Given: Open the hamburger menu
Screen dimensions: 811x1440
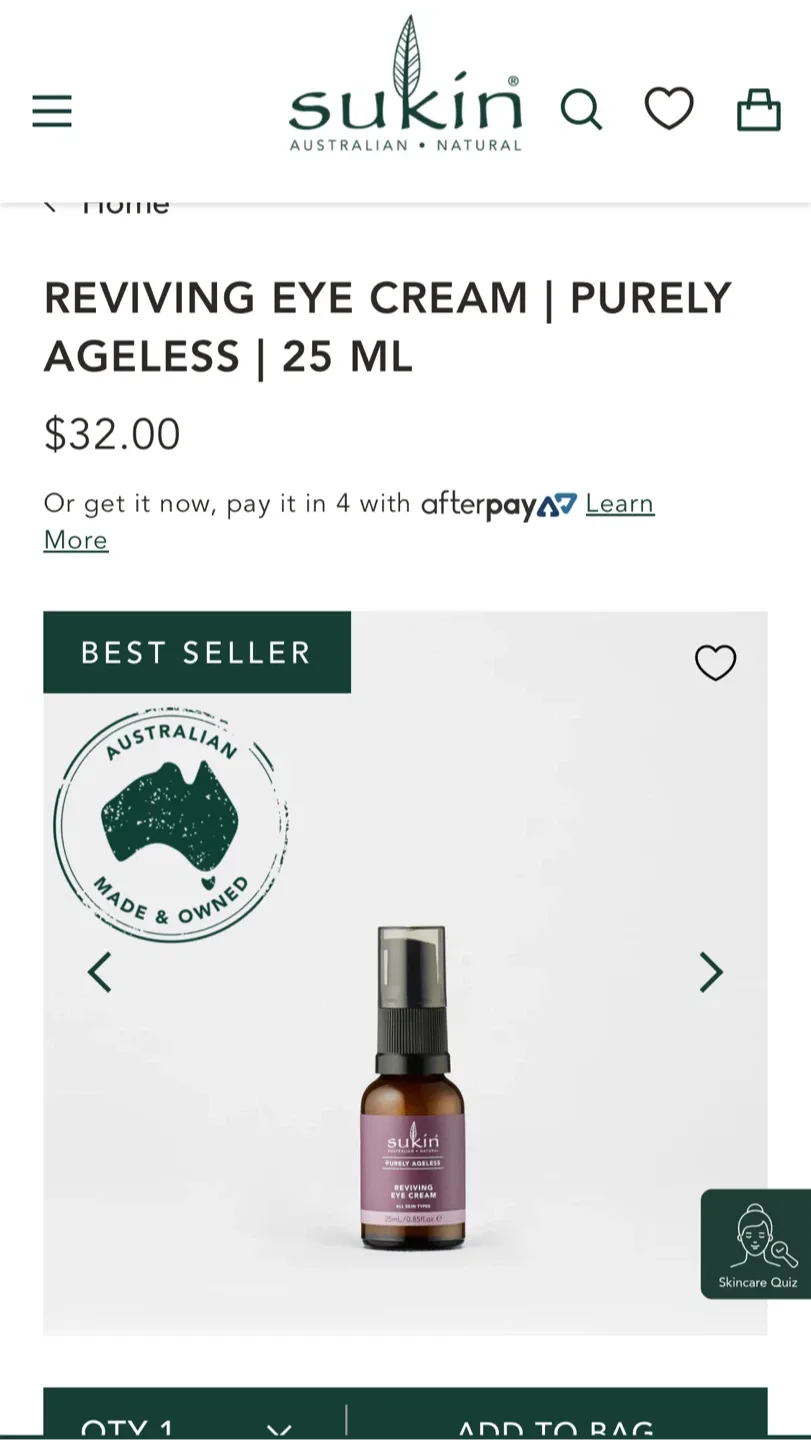Looking at the screenshot, I should (x=52, y=111).
